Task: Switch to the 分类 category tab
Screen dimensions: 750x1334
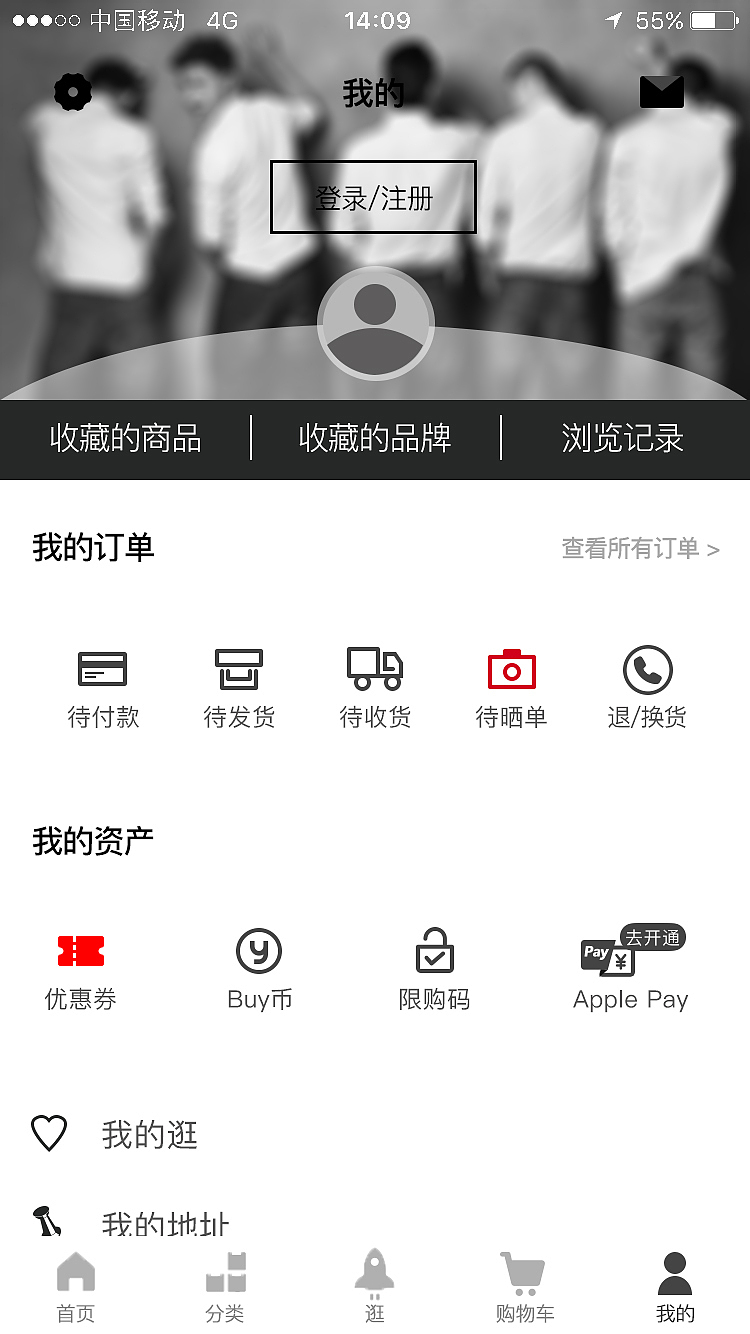Action: click(x=225, y=1285)
